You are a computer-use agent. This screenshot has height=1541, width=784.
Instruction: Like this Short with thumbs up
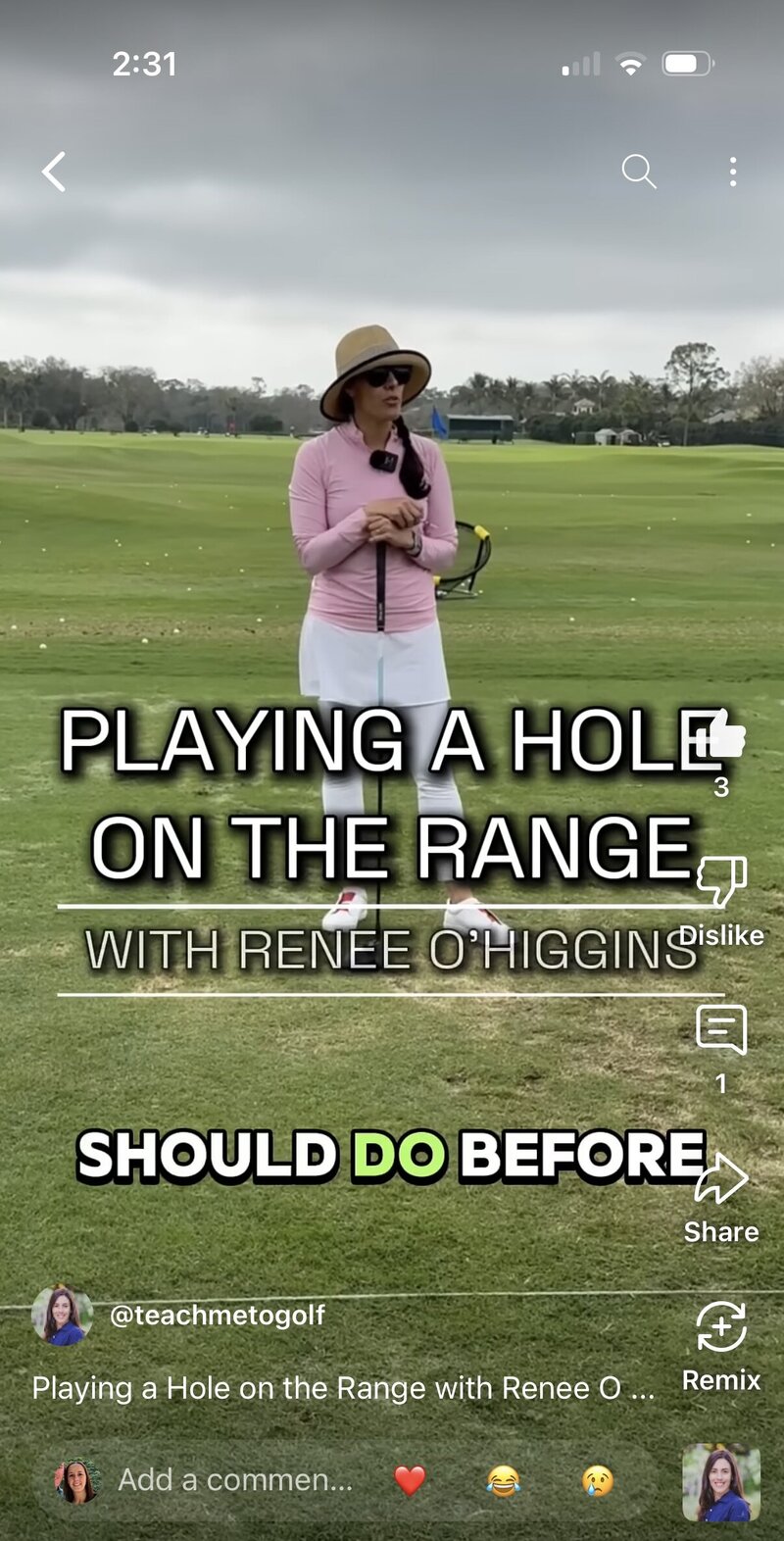[722, 736]
